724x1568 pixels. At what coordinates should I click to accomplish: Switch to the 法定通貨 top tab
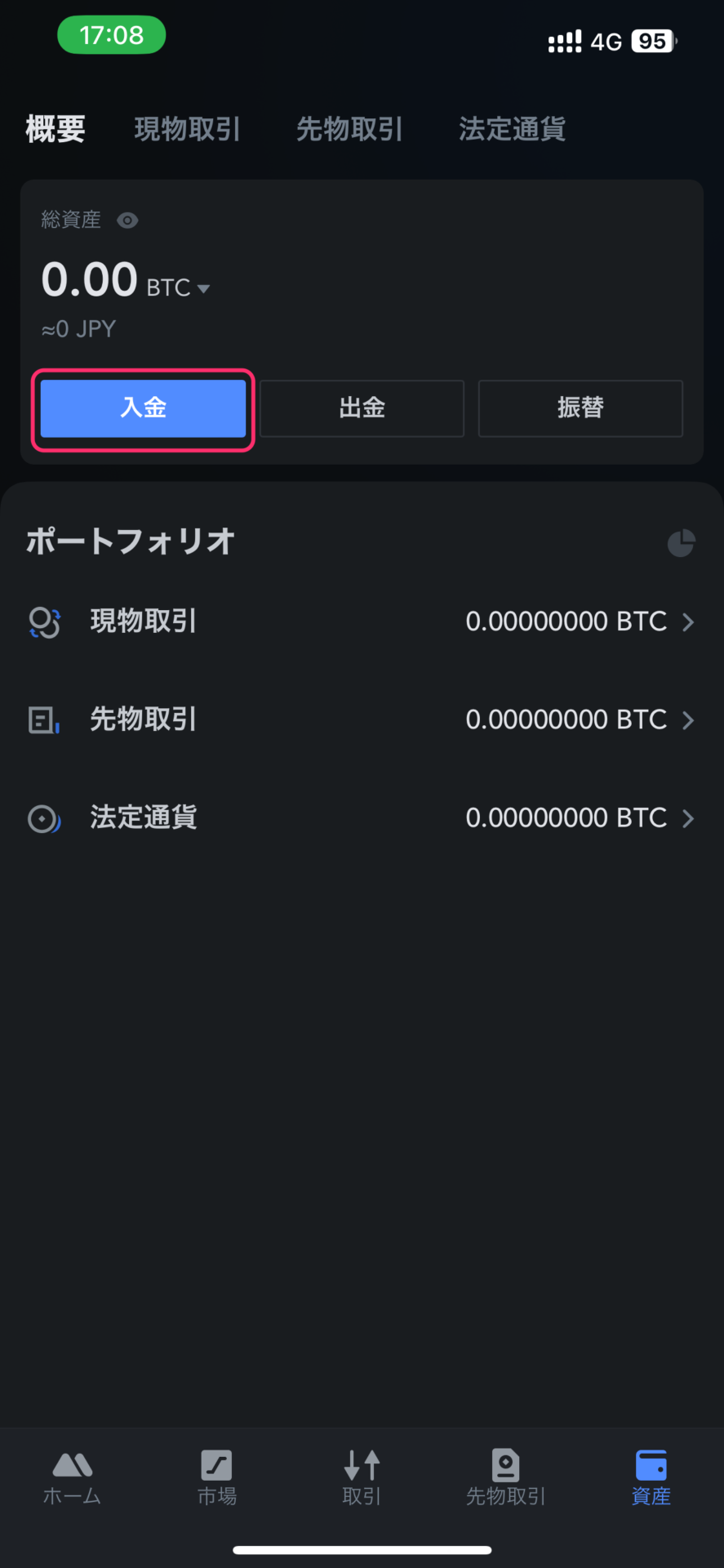click(512, 129)
